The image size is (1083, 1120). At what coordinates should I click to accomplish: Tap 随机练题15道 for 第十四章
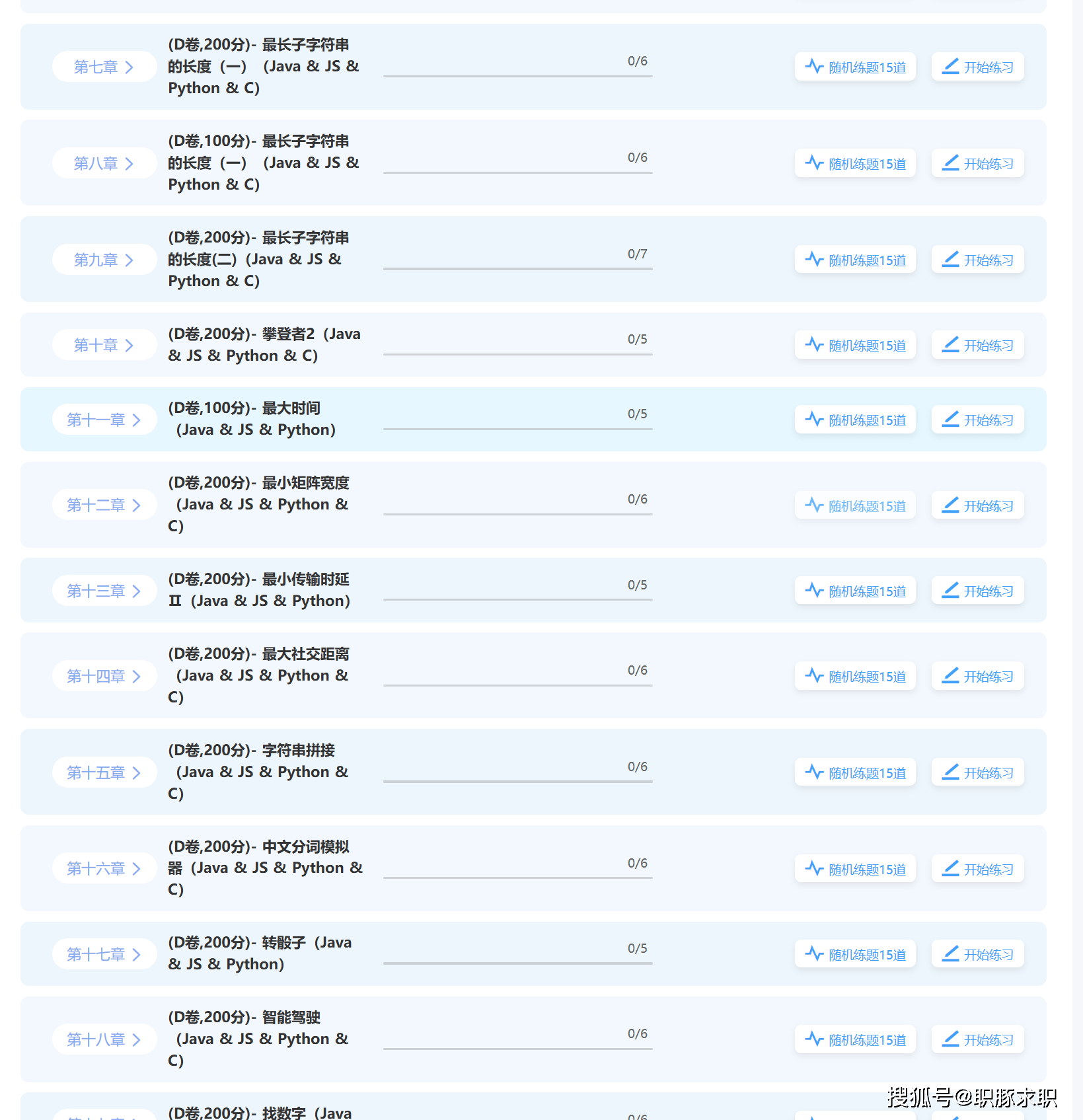tap(855, 676)
